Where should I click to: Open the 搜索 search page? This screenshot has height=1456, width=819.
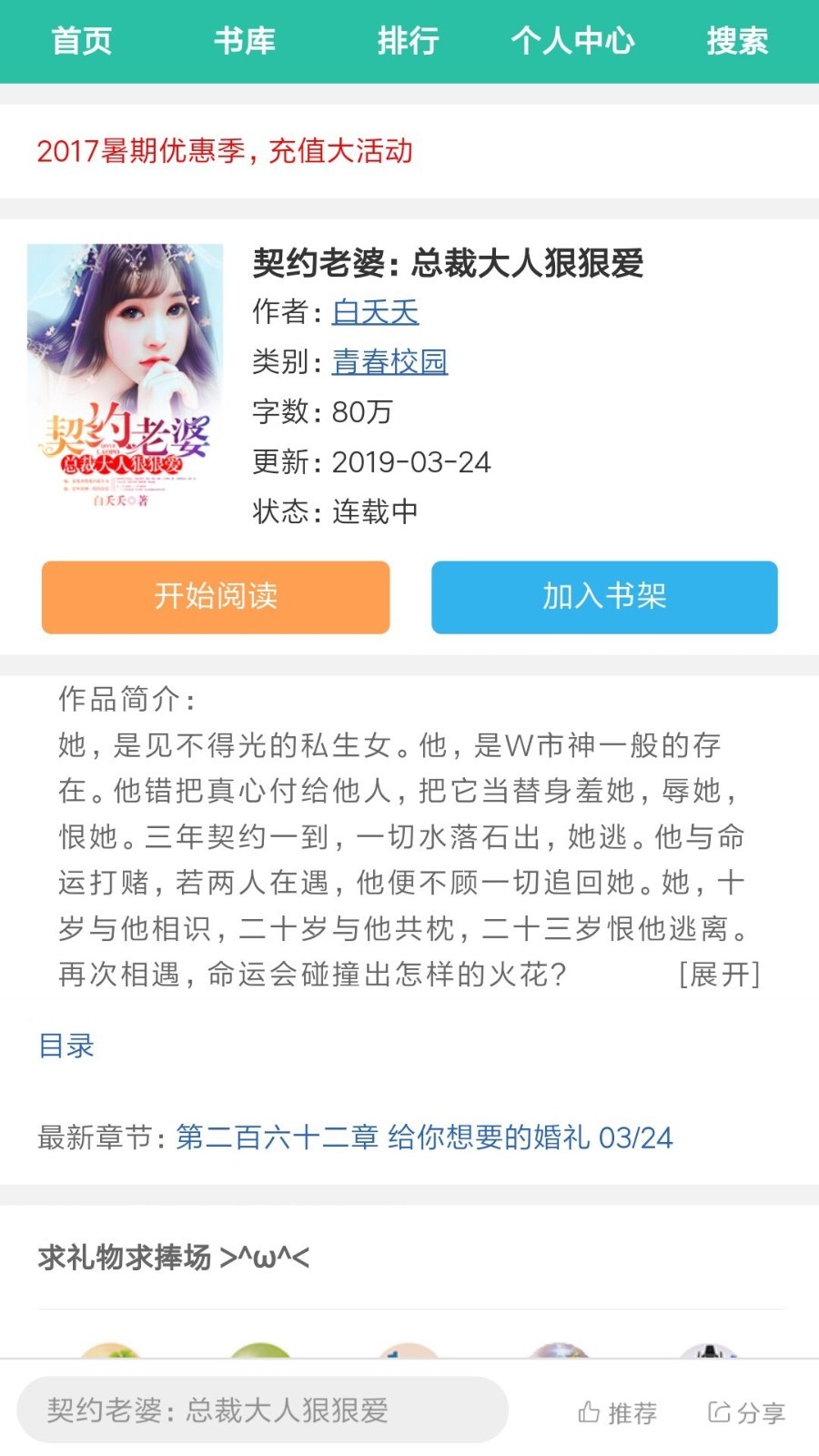[738, 40]
